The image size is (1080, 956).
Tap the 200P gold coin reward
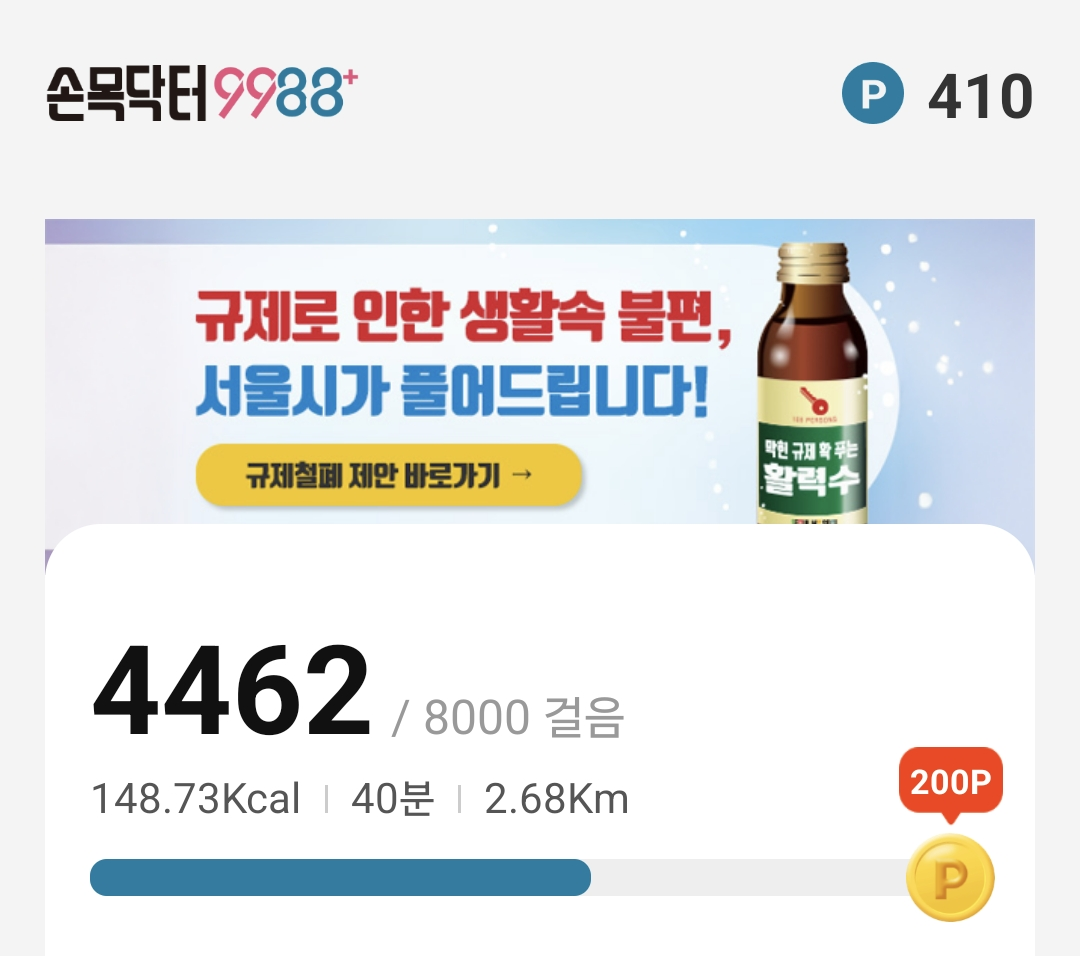[950, 877]
